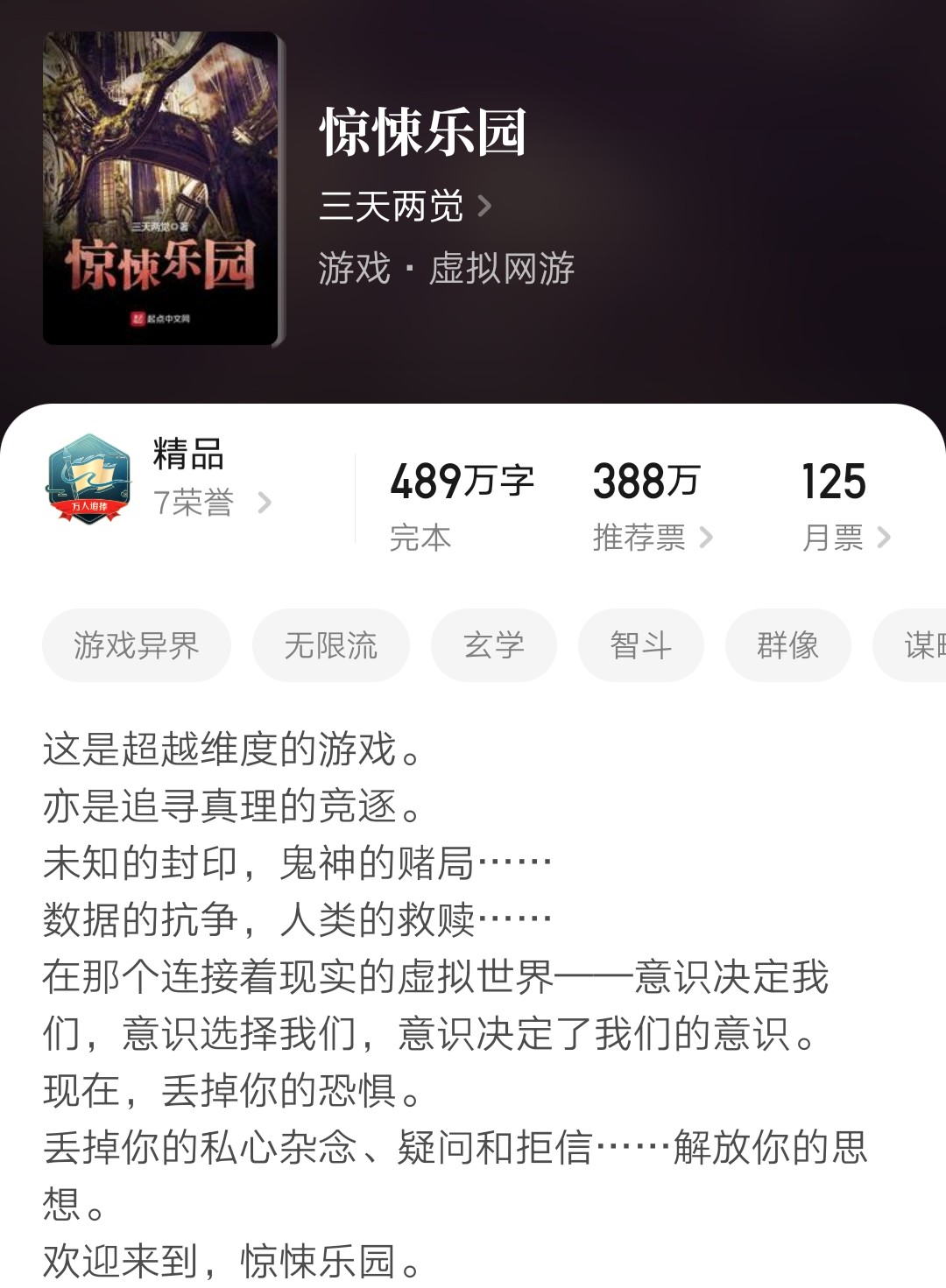946x1288 pixels.
Task: View 月票 details
Action: [846, 537]
